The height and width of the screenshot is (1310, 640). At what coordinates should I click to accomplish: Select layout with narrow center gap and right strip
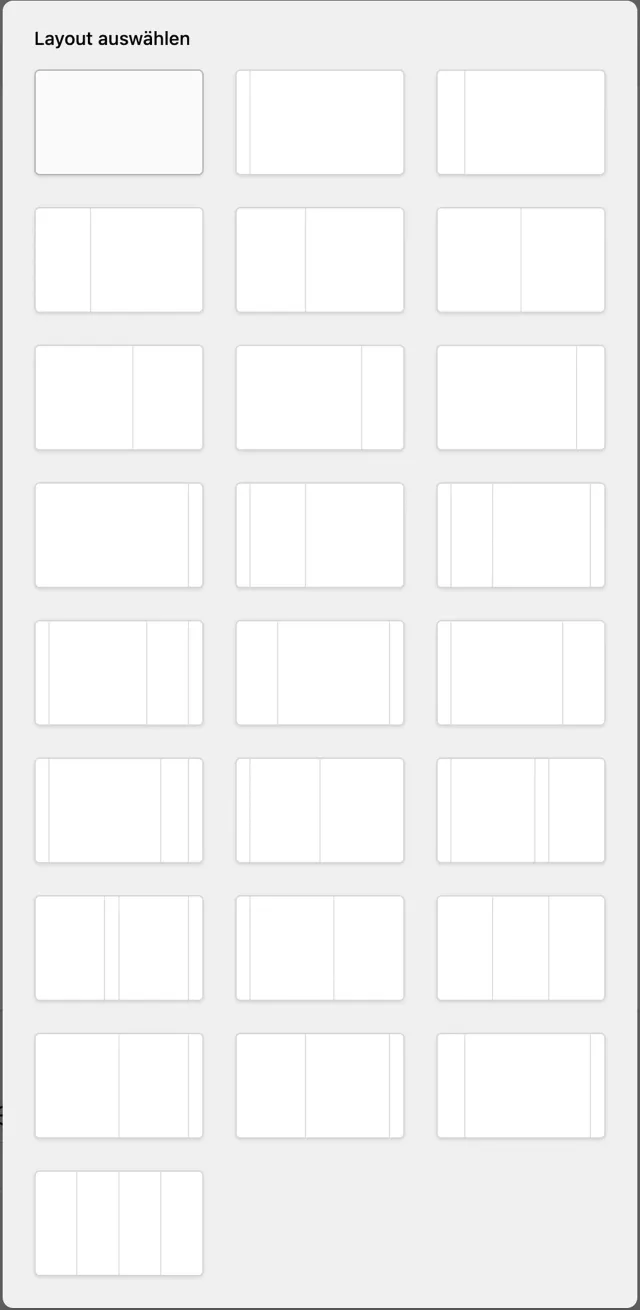click(x=119, y=948)
